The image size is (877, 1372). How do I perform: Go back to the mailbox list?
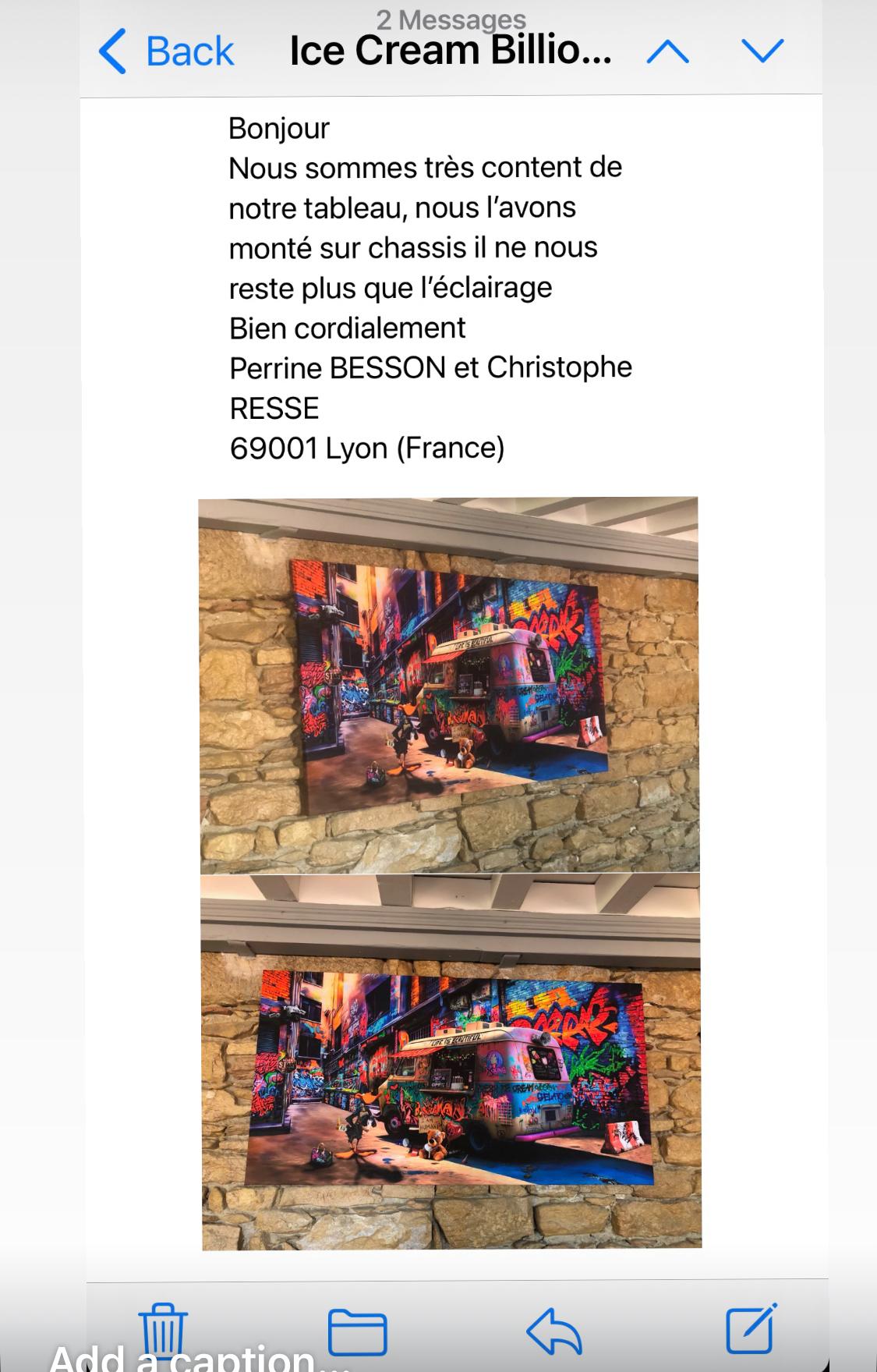click(x=167, y=51)
